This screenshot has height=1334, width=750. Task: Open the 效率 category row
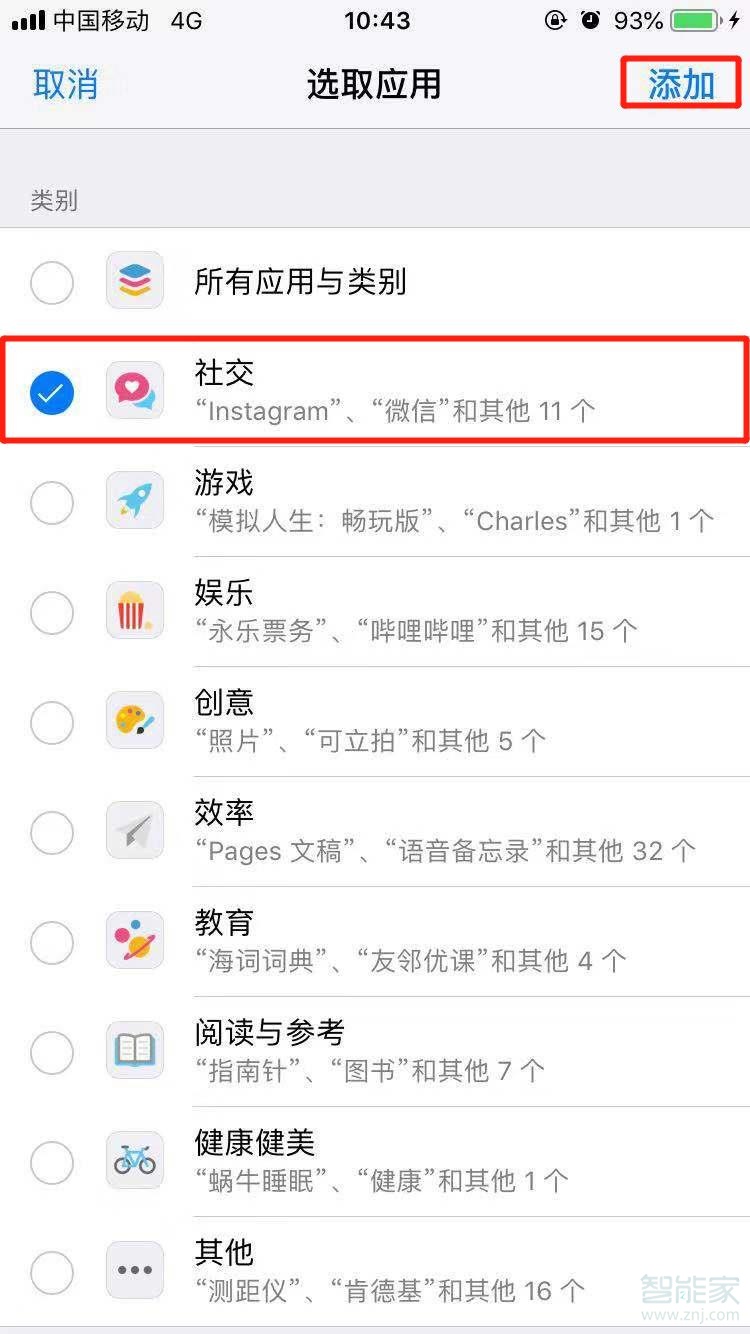(x=400, y=831)
